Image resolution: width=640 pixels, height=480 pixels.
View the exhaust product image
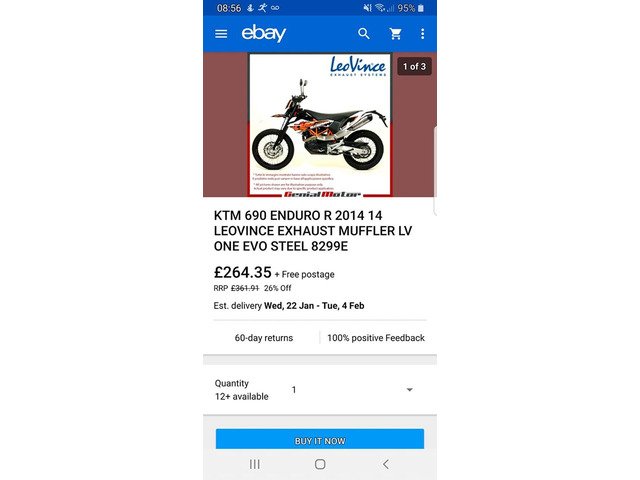click(x=319, y=124)
